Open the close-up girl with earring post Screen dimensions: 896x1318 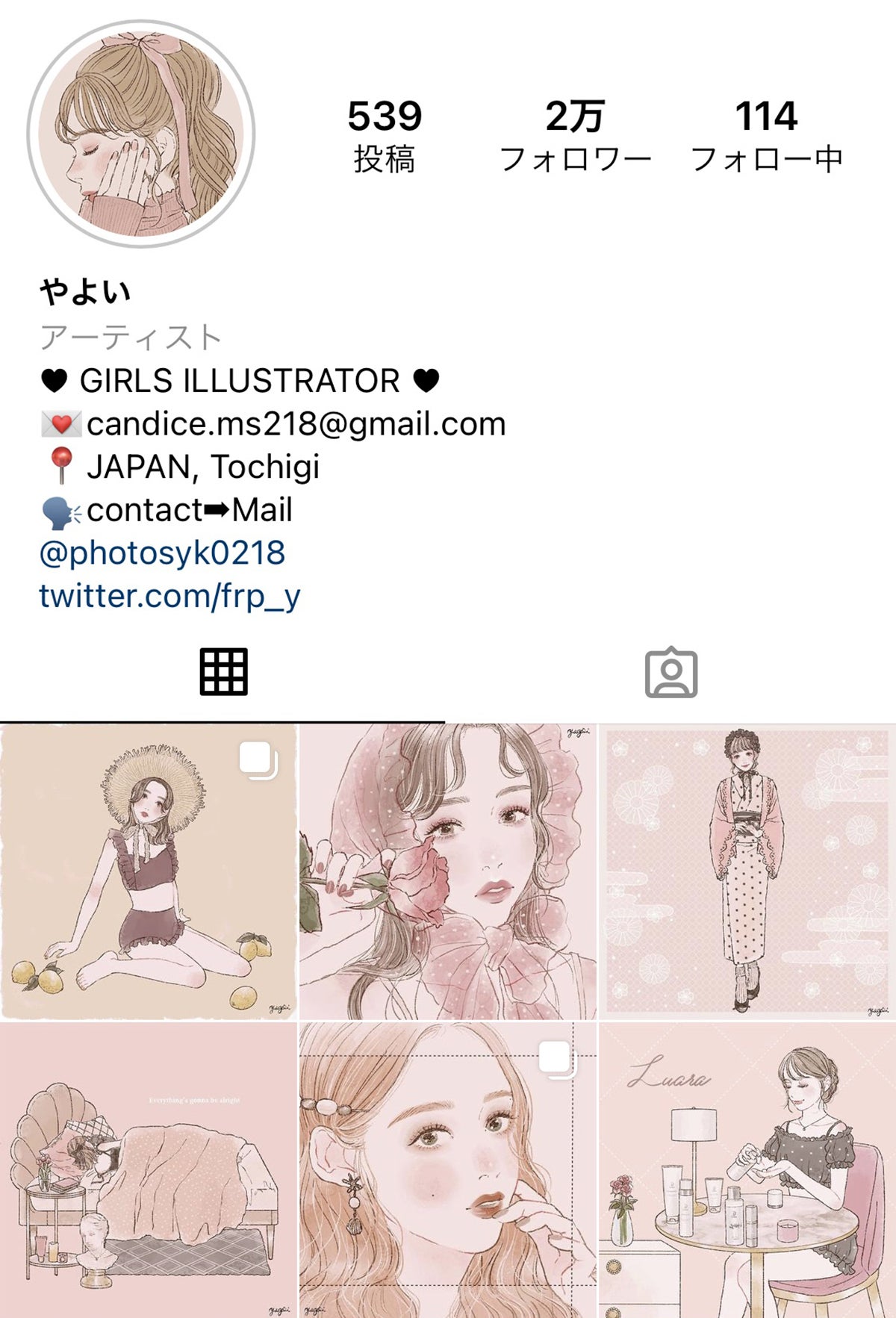point(448,1170)
